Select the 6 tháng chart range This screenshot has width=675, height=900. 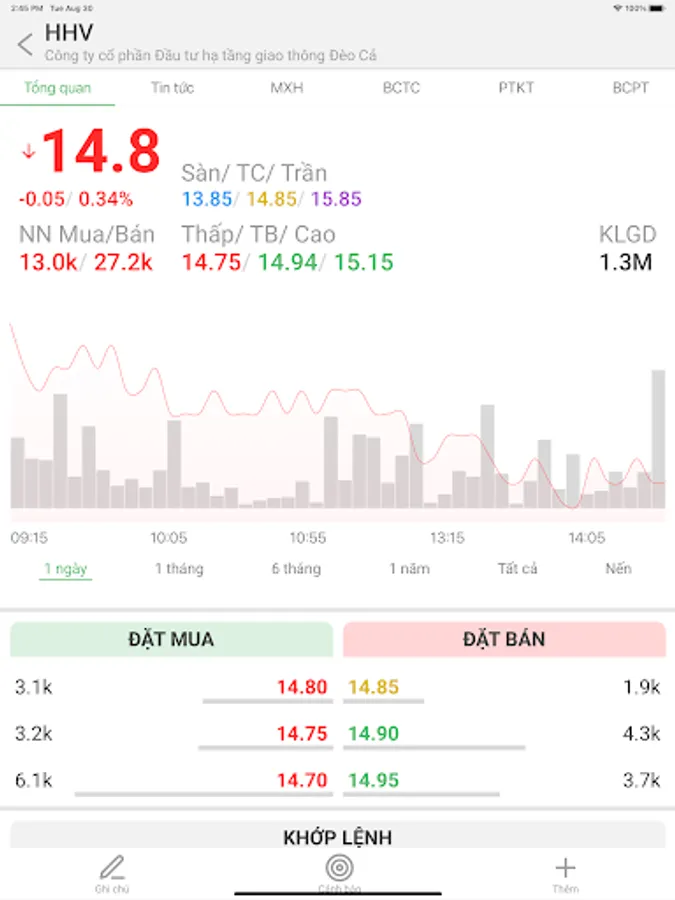(296, 569)
